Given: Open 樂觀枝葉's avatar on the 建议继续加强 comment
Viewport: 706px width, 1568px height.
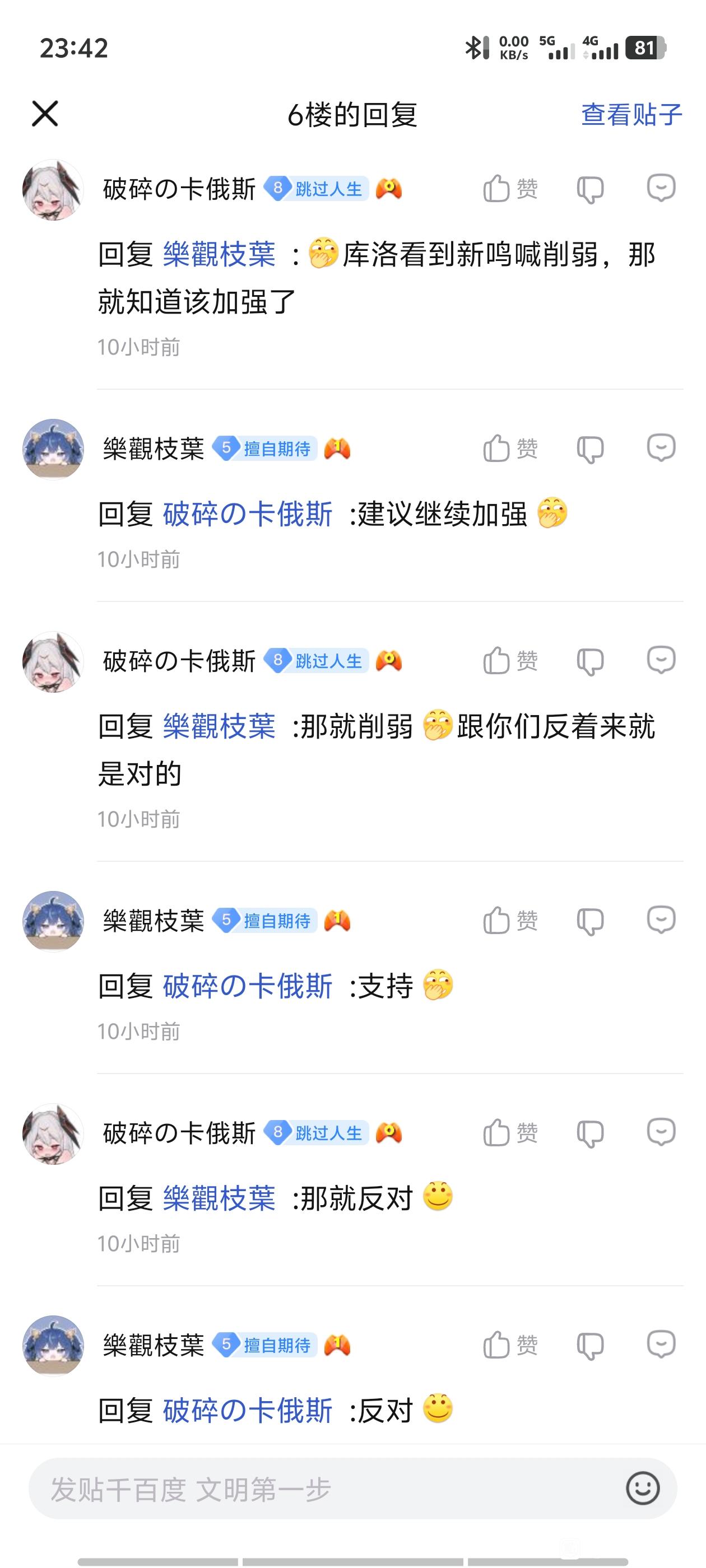Looking at the screenshot, I should 53,449.
